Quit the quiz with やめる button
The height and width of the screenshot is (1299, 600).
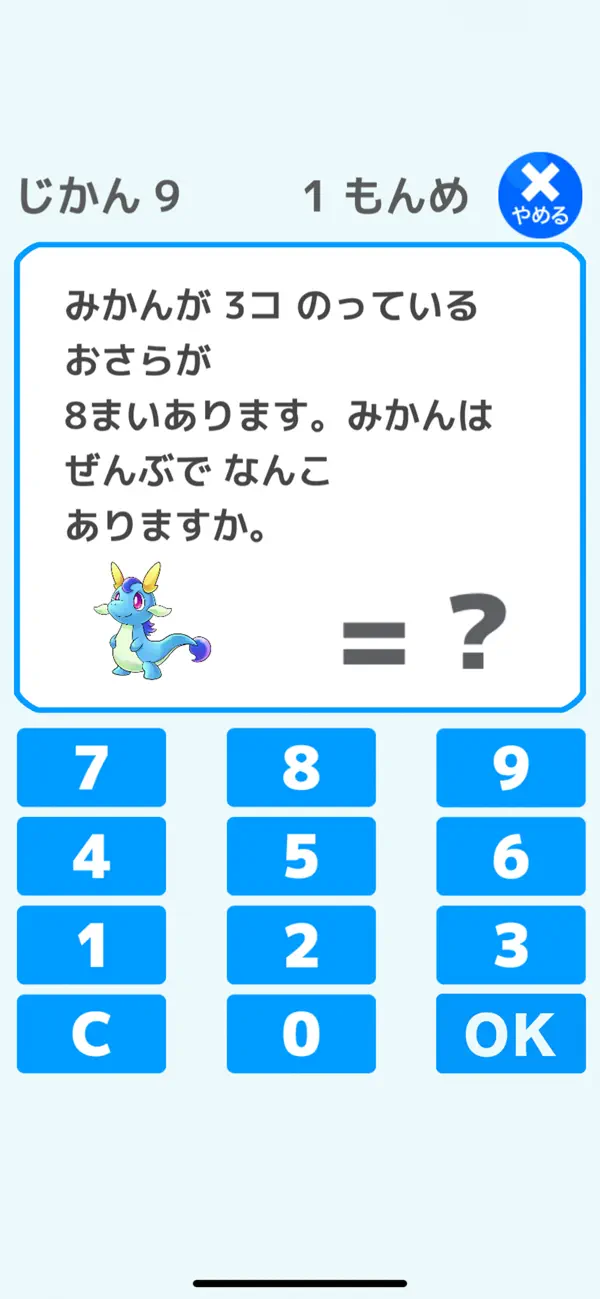540,196
